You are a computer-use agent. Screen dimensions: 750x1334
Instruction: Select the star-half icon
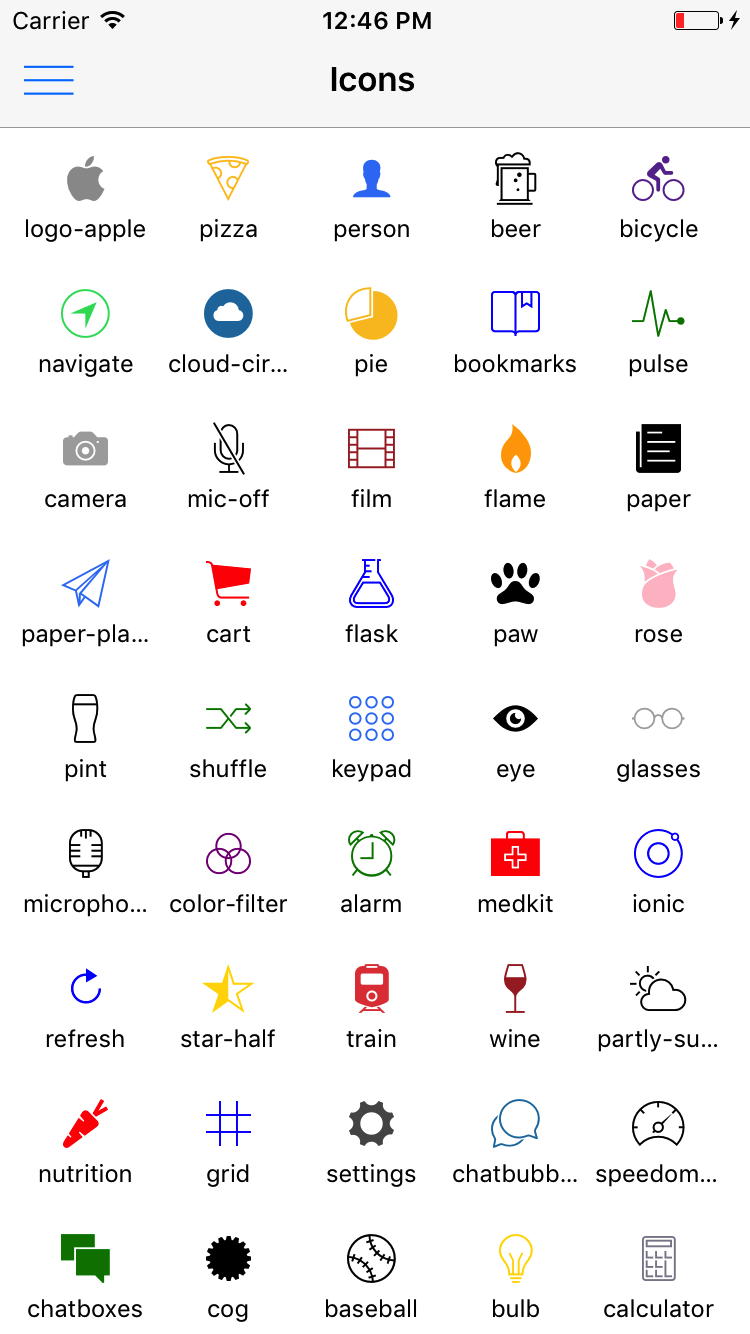228,988
